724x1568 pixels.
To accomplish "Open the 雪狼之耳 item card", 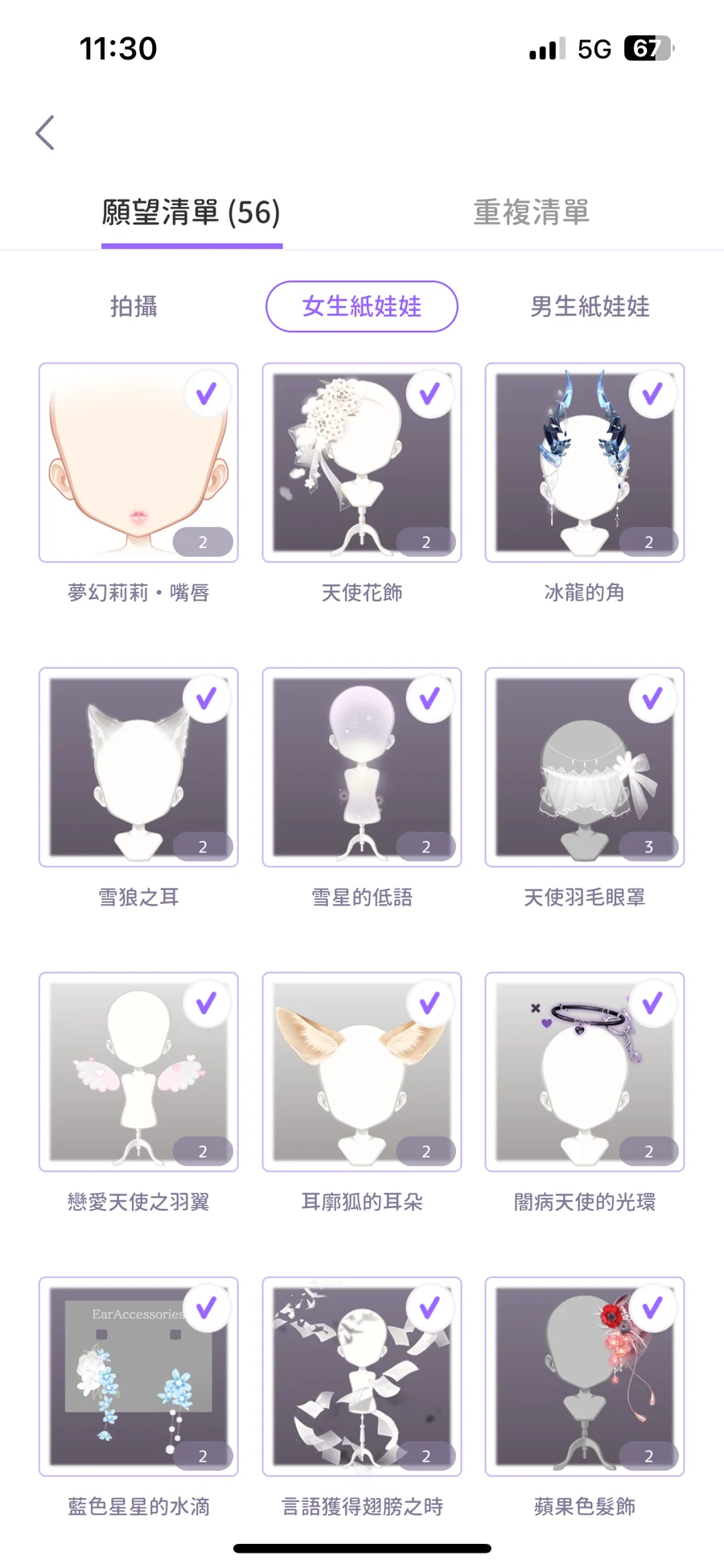I will coord(138,767).
